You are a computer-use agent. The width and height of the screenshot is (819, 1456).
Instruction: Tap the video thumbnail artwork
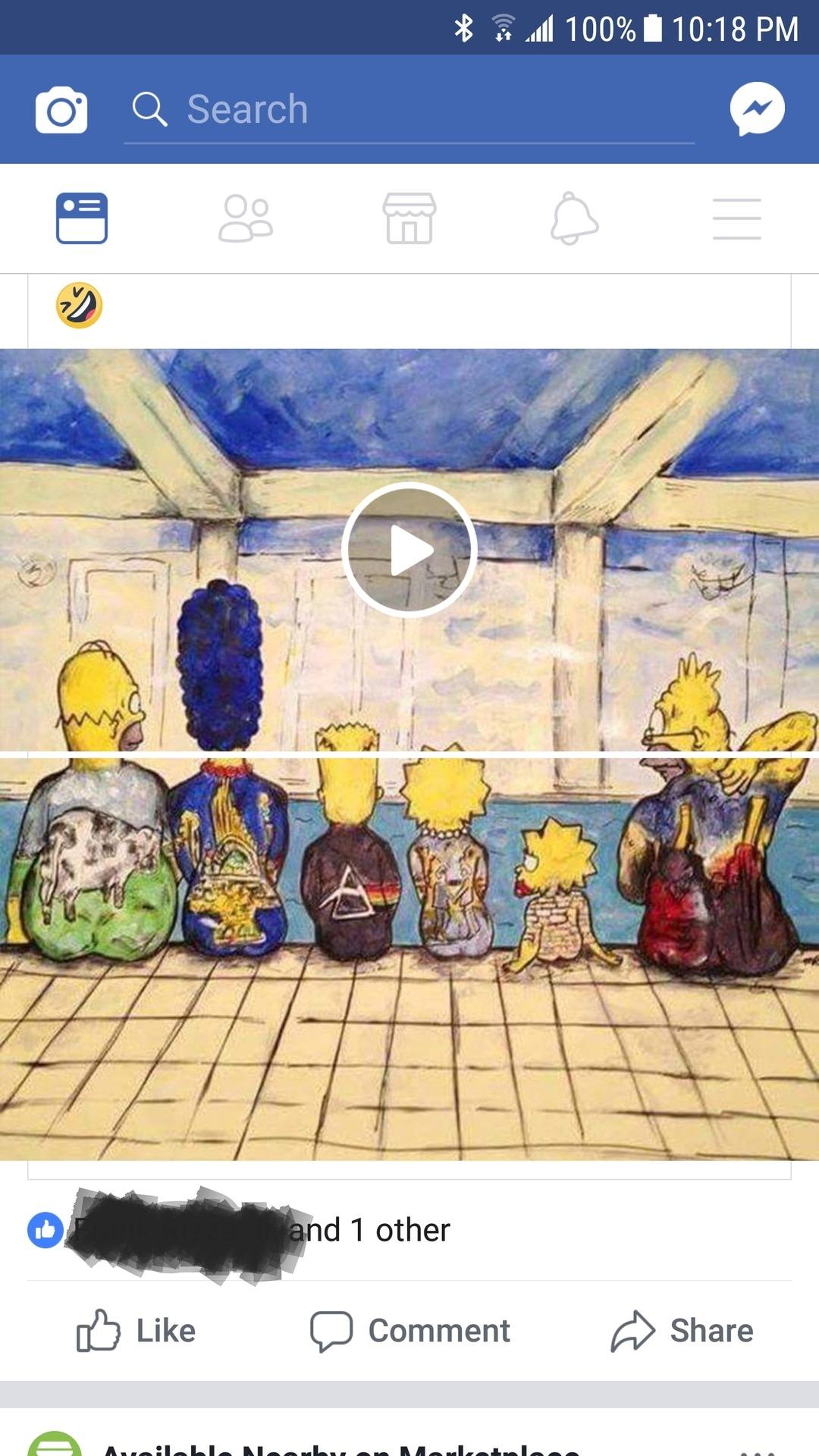click(409, 910)
